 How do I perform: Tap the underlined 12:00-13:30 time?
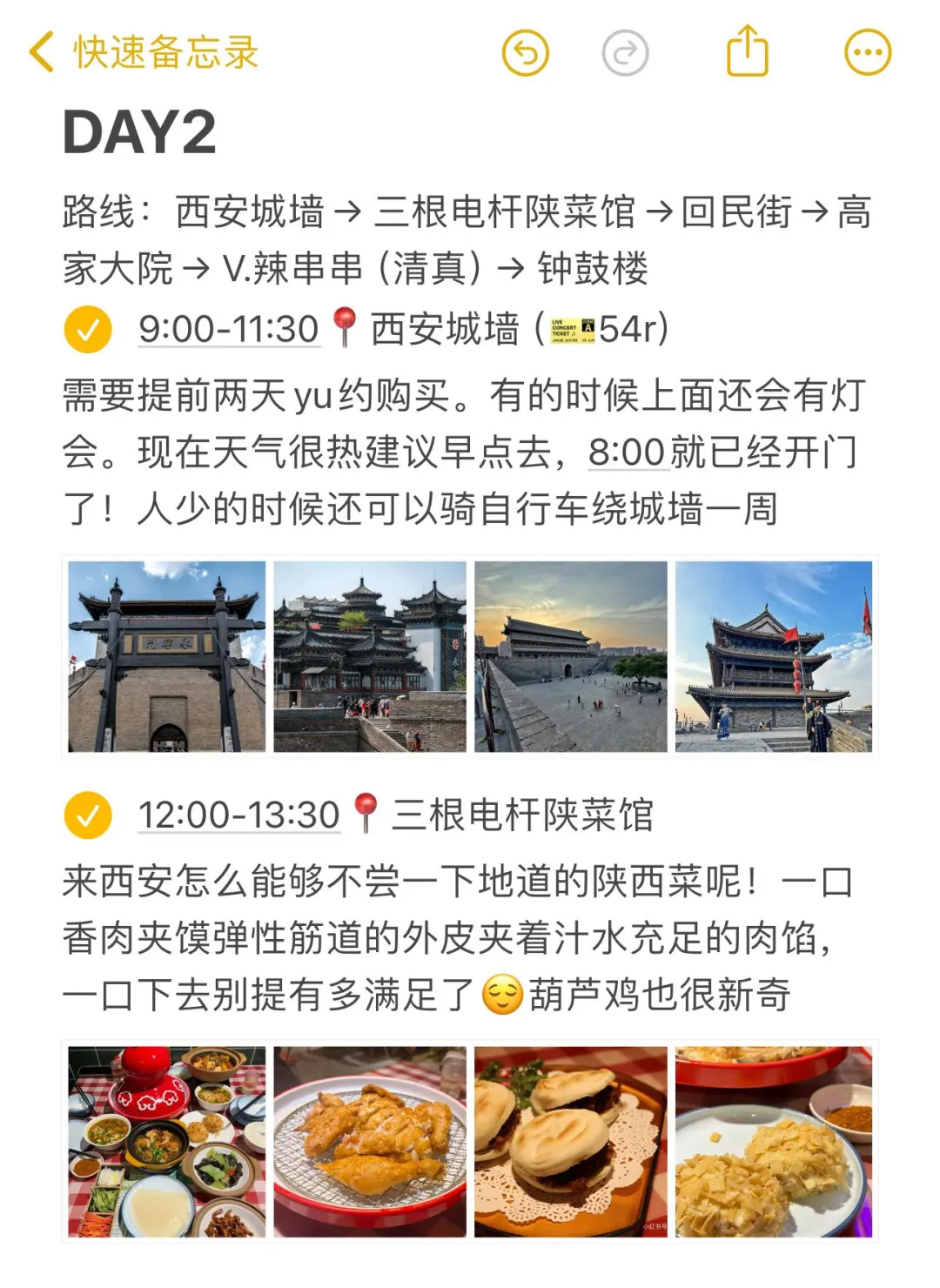point(238,815)
